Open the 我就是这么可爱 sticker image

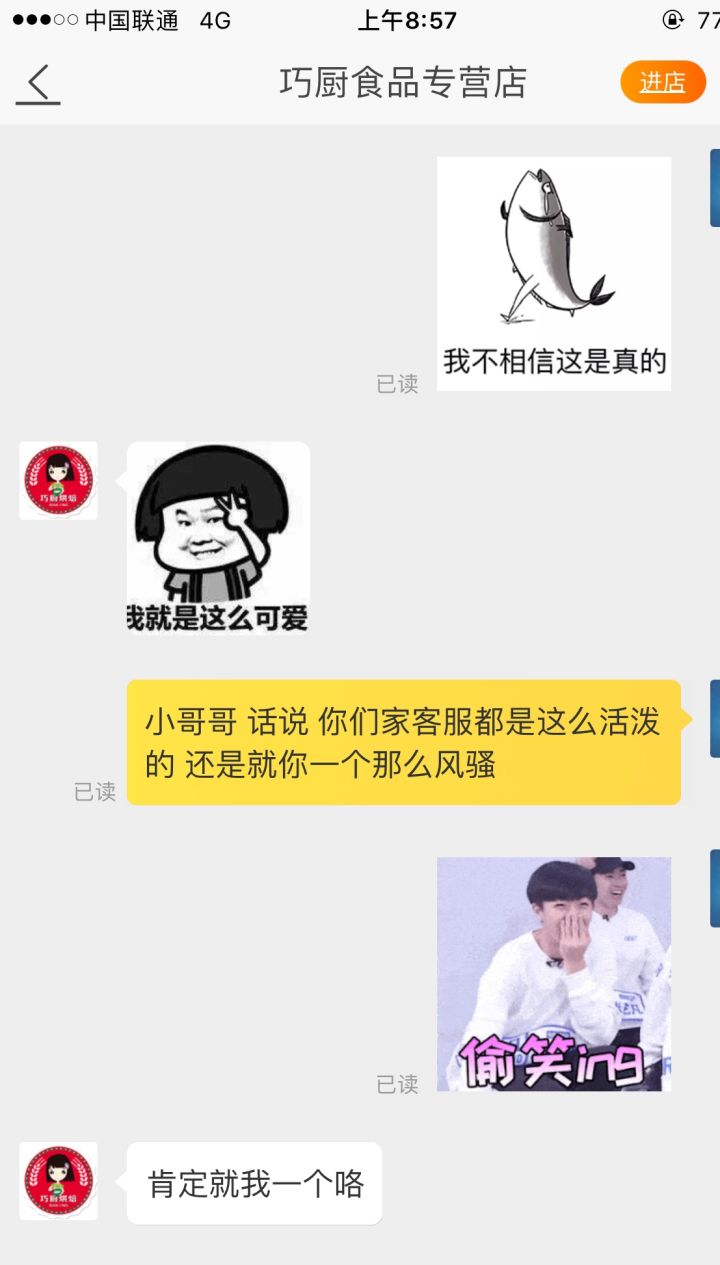pyautogui.click(x=218, y=538)
